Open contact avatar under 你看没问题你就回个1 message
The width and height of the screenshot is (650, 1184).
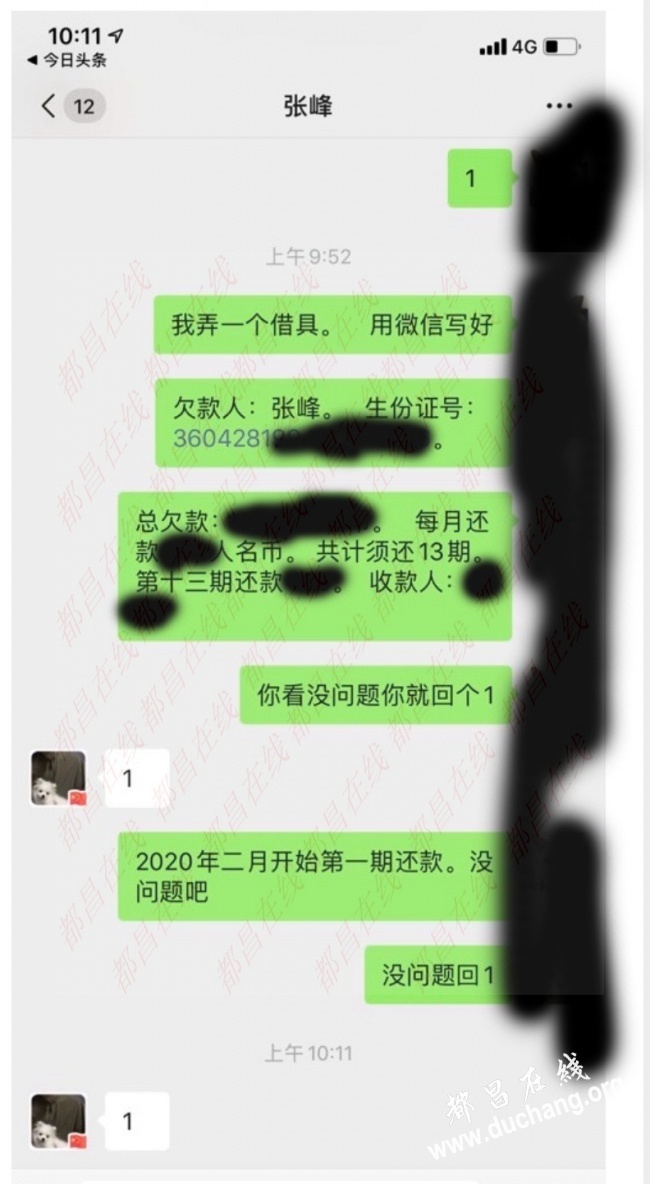[x=58, y=778]
